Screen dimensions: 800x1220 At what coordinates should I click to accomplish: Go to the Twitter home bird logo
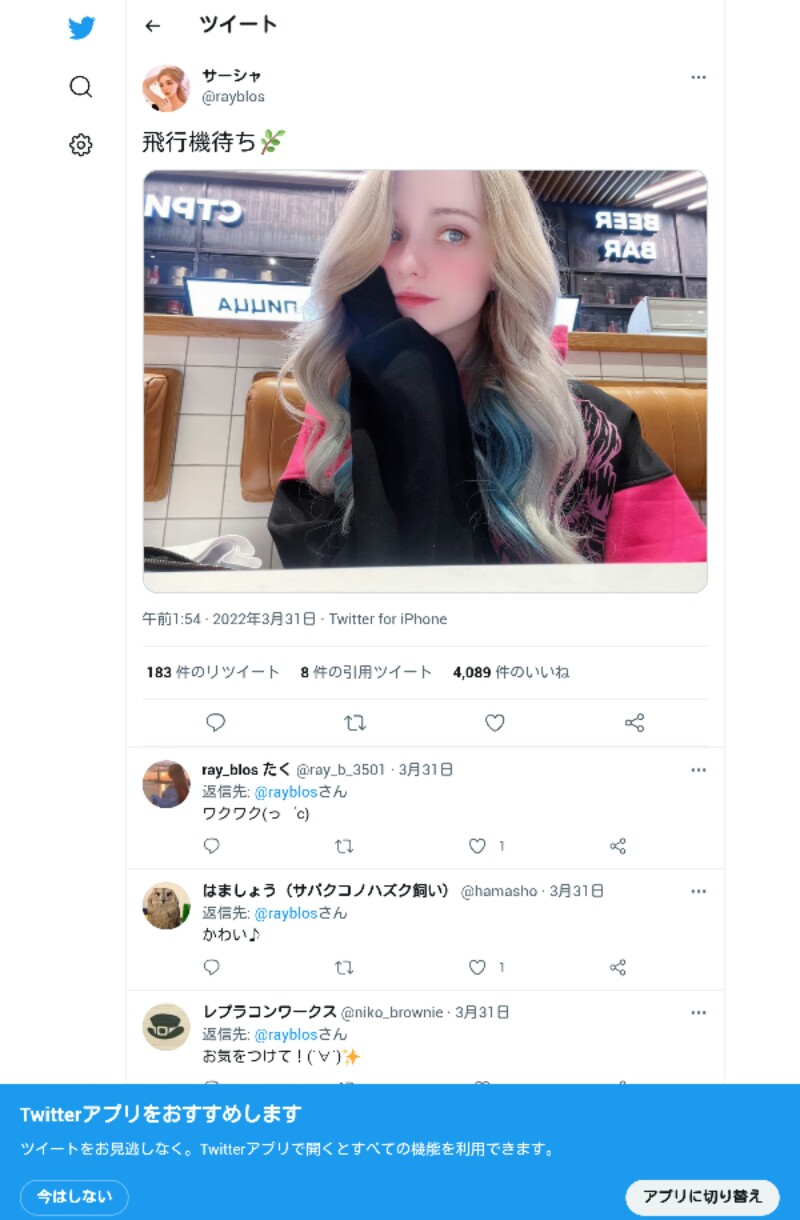[x=81, y=29]
